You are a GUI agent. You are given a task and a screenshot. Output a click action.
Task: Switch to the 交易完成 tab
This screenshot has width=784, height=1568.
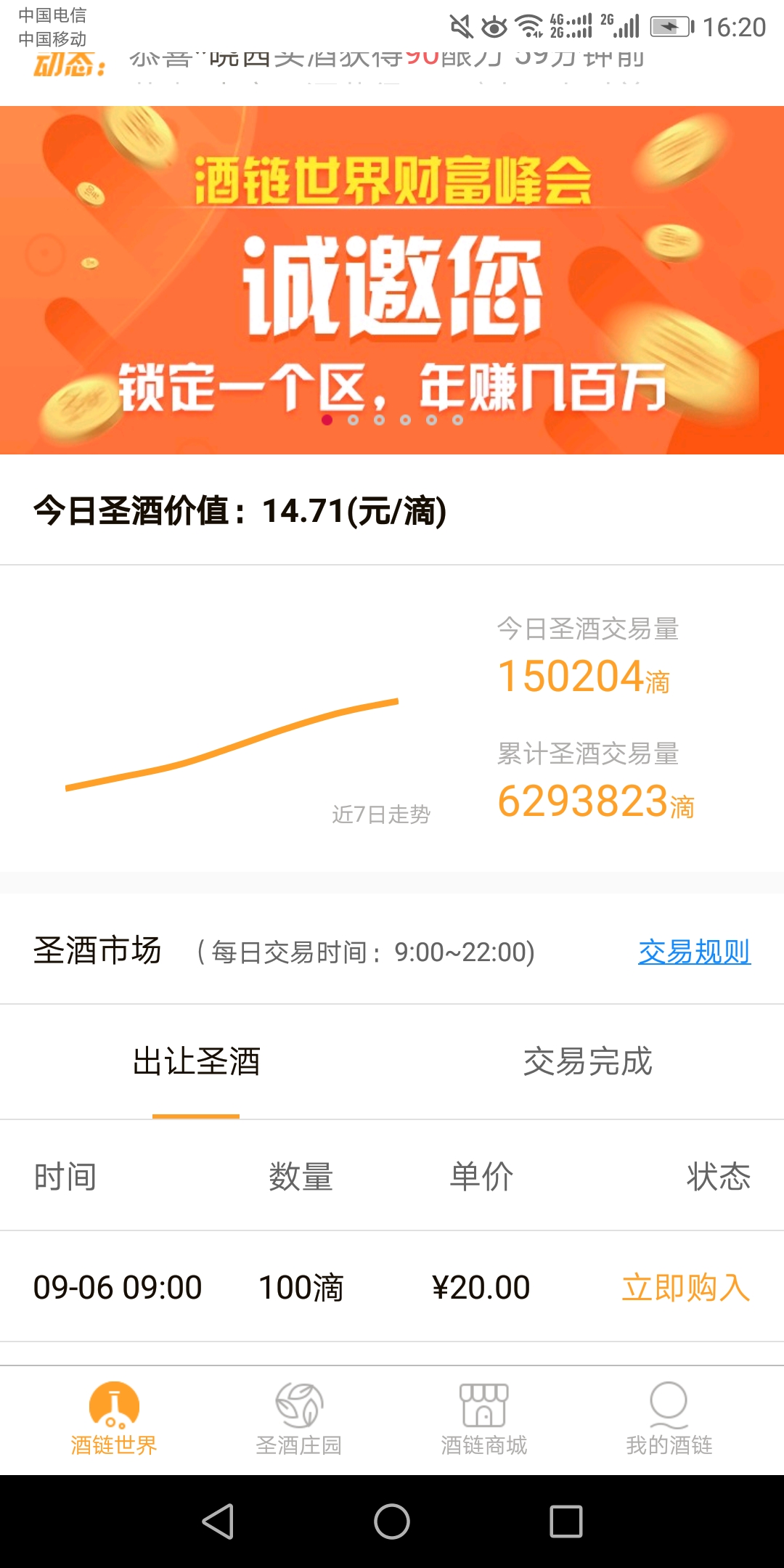coord(588,1061)
